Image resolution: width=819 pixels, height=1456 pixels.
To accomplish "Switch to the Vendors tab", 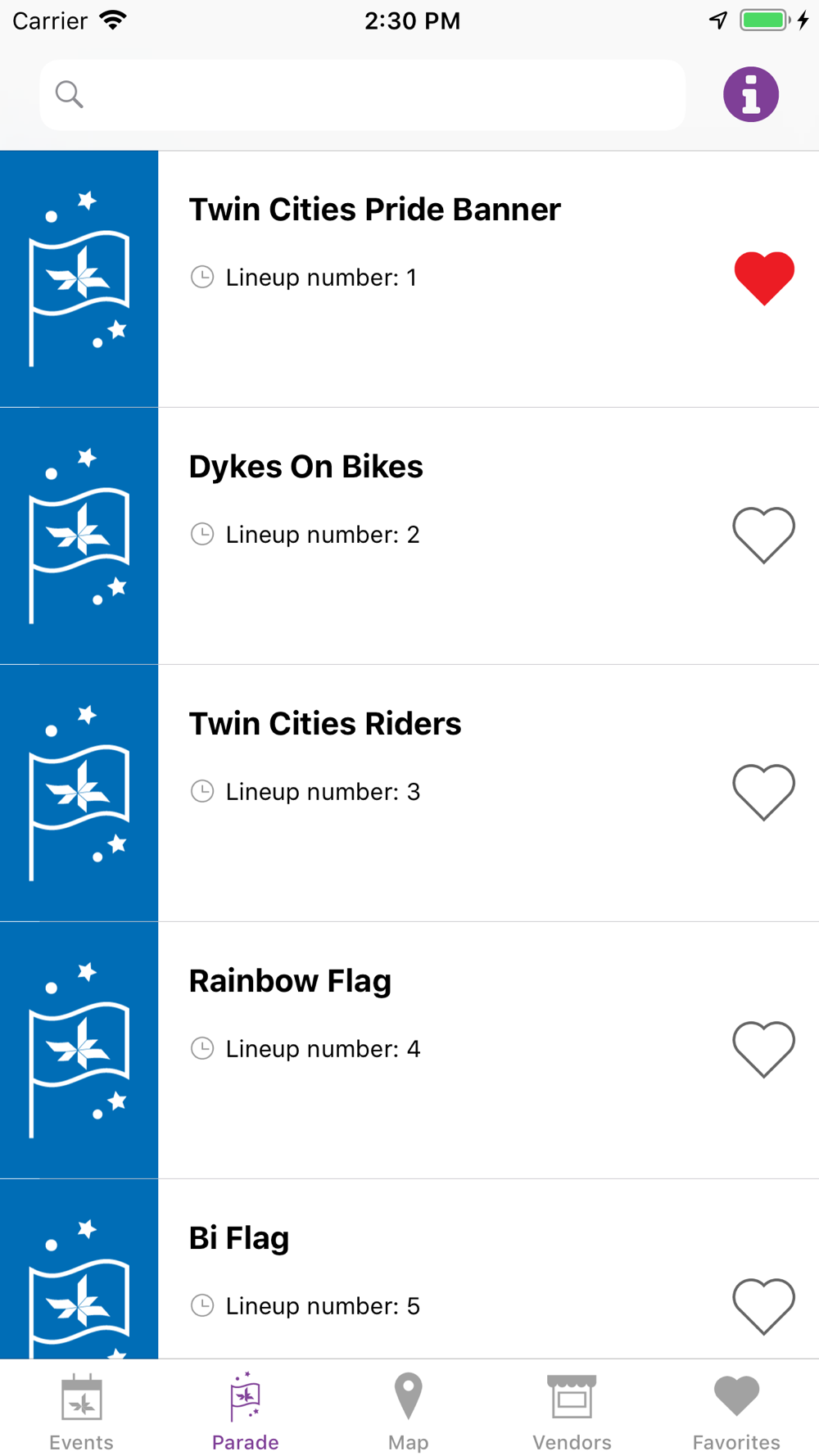I will coord(572,1412).
